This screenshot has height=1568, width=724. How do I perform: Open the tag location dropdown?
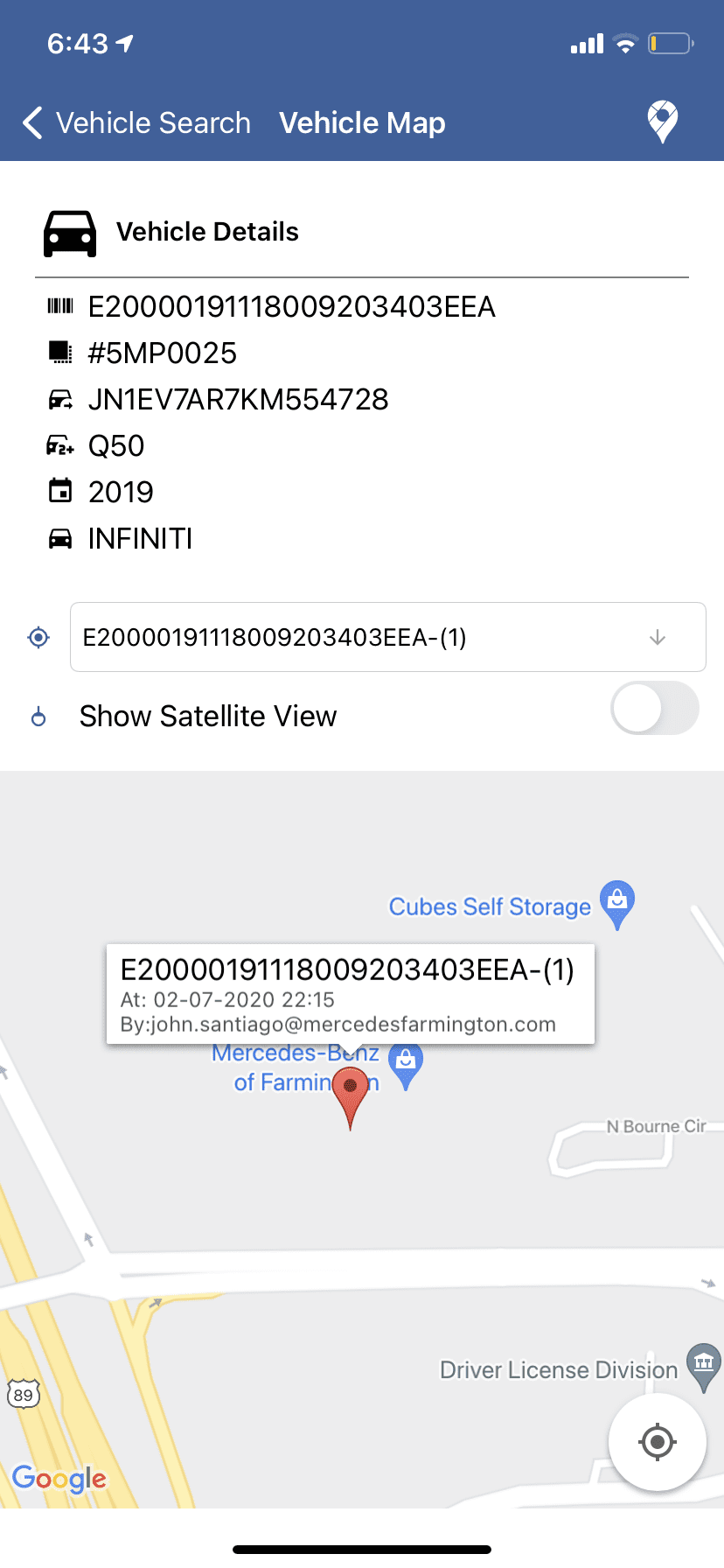[387, 637]
